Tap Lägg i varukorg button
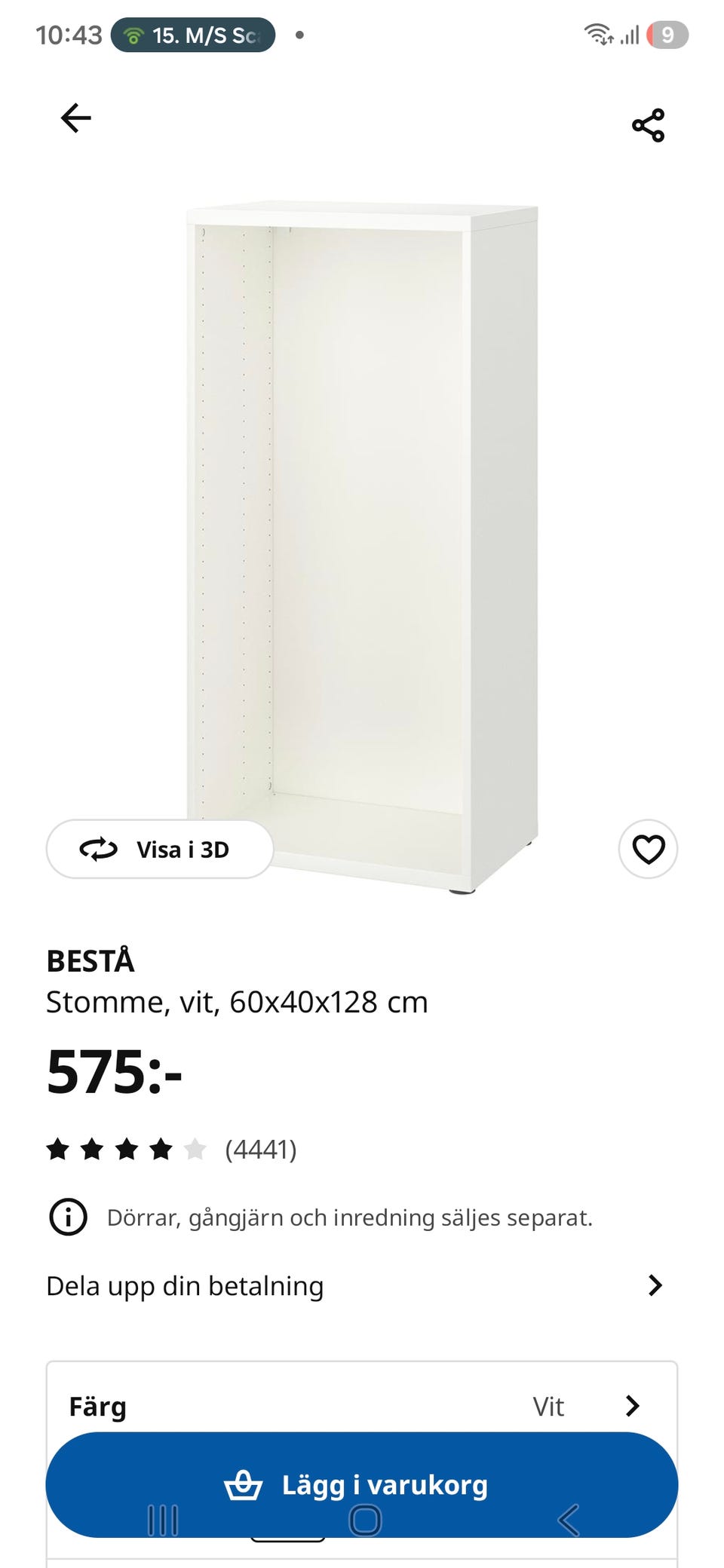Screen dimensions: 724x1568 [362, 1485]
